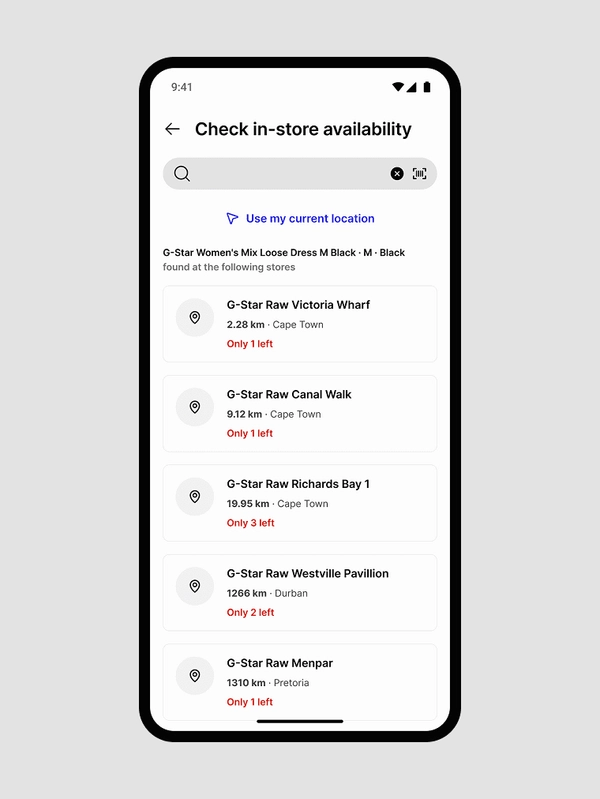Clear the search field text
The width and height of the screenshot is (600, 799).
[397, 174]
